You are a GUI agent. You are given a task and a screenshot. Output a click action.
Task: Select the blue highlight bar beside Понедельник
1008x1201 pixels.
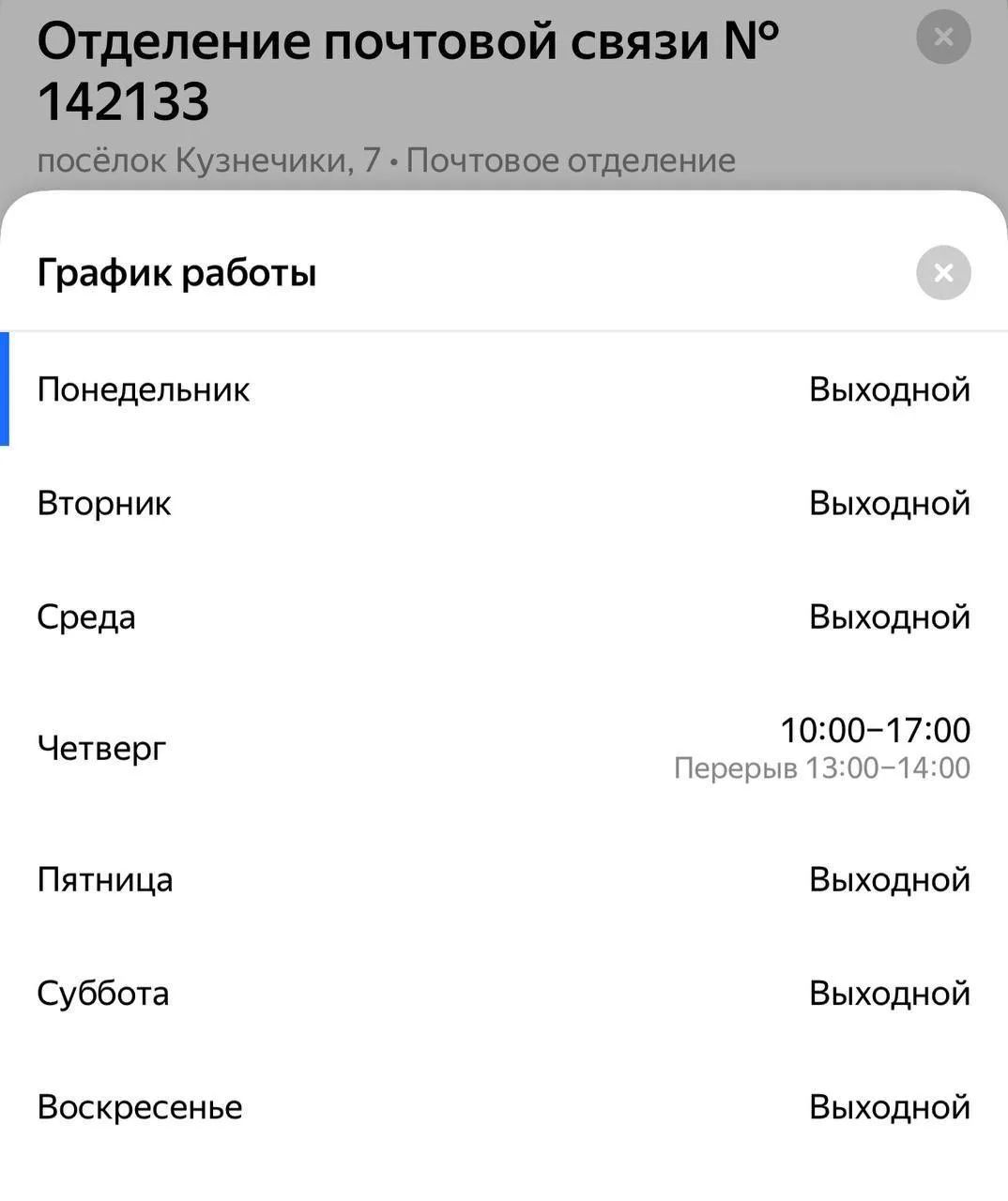(x=6, y=388)
